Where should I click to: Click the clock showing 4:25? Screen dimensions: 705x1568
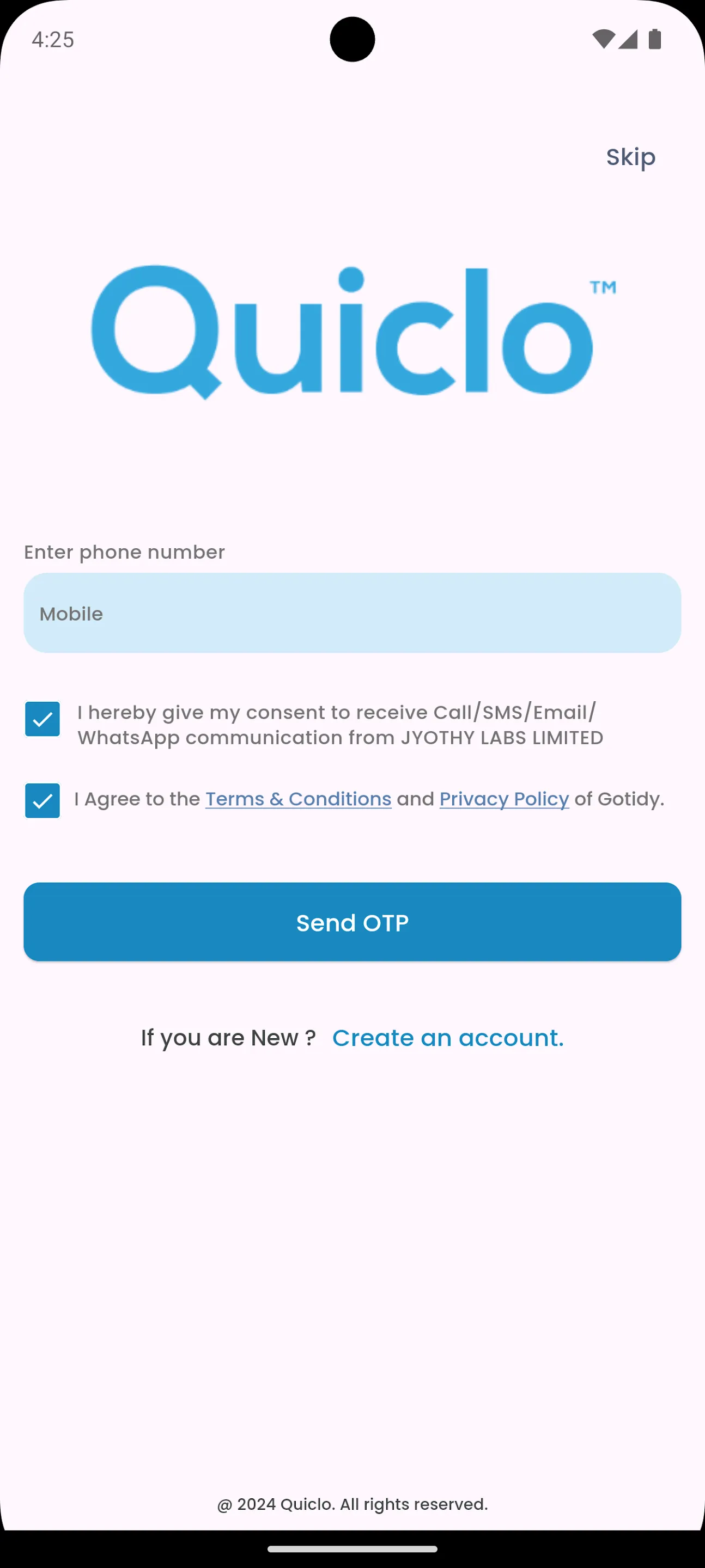53,40
